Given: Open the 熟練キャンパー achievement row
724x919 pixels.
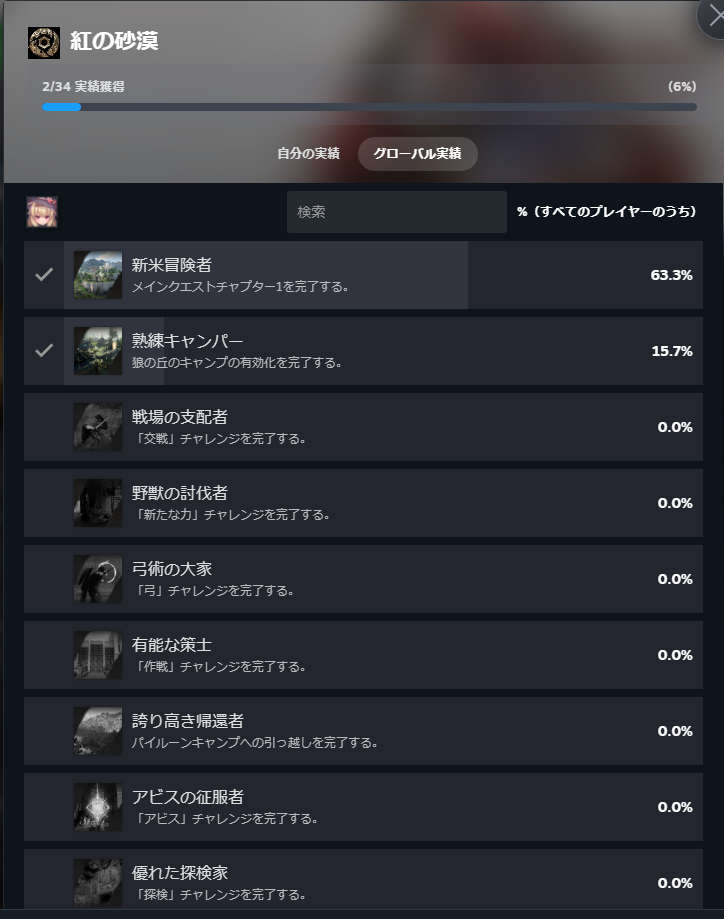Looking at the screenshot, I should pyautogui.click(x=363, y=351).
